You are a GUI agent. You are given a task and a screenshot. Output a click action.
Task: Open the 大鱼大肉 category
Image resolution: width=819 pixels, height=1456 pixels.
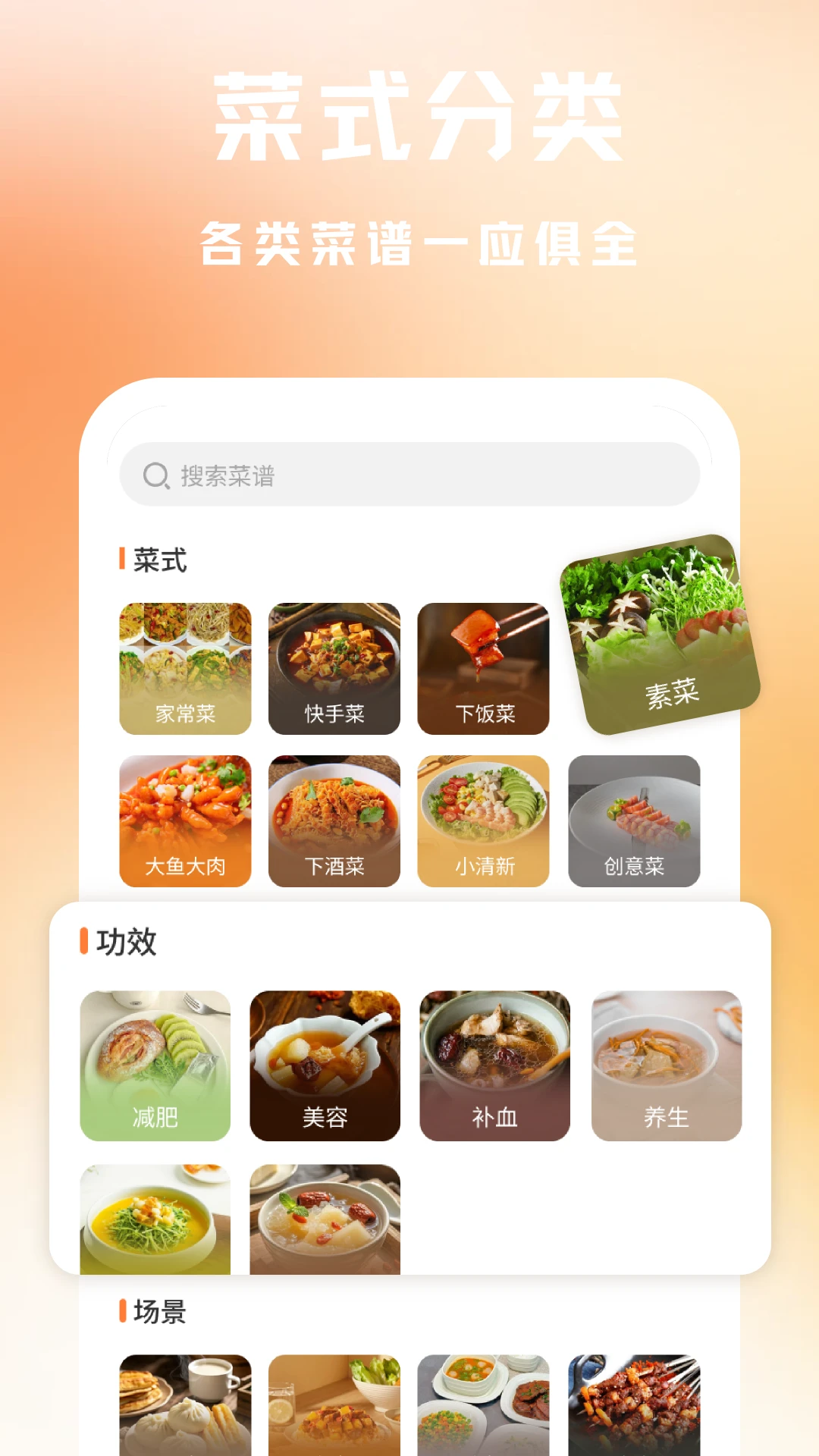tap(184, 820)
